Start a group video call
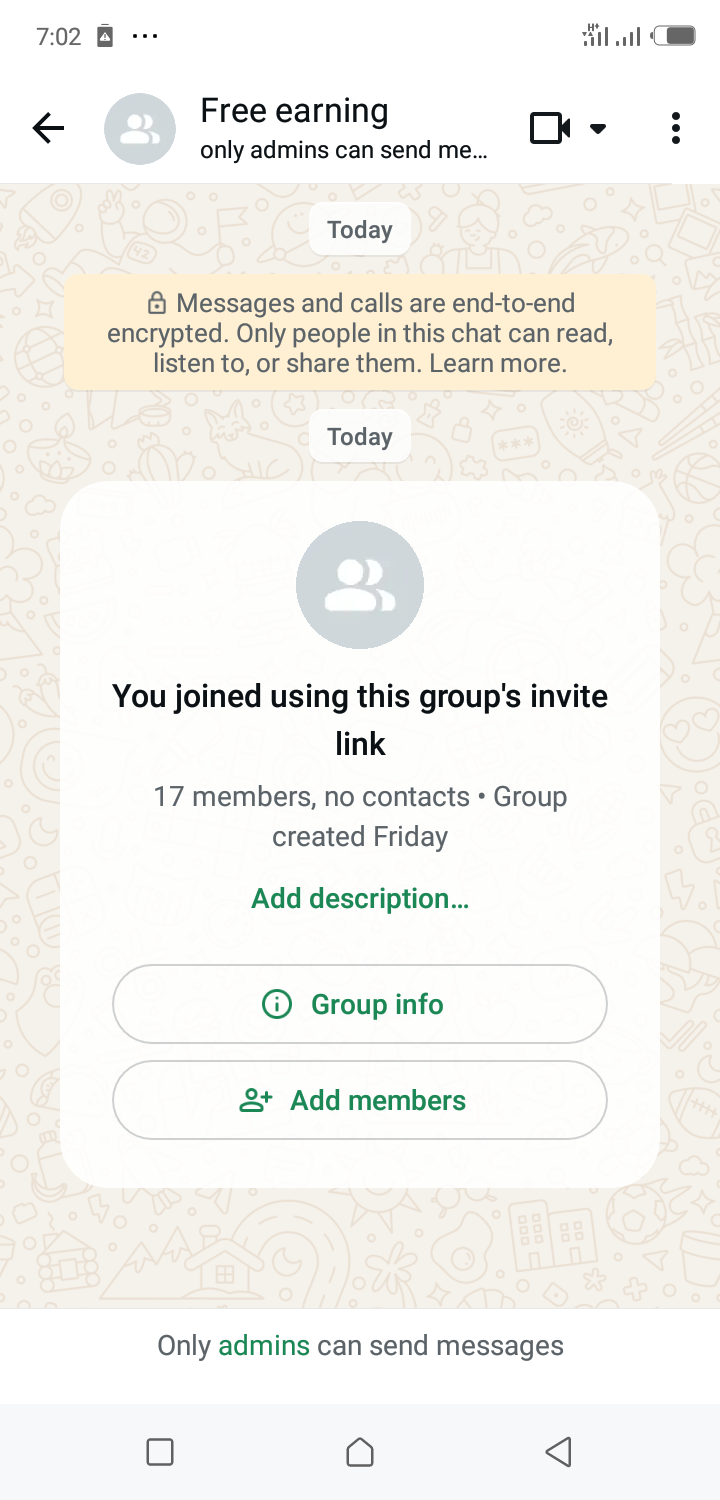The width and height of the screenshot is (720, 1500). [549, 128]
